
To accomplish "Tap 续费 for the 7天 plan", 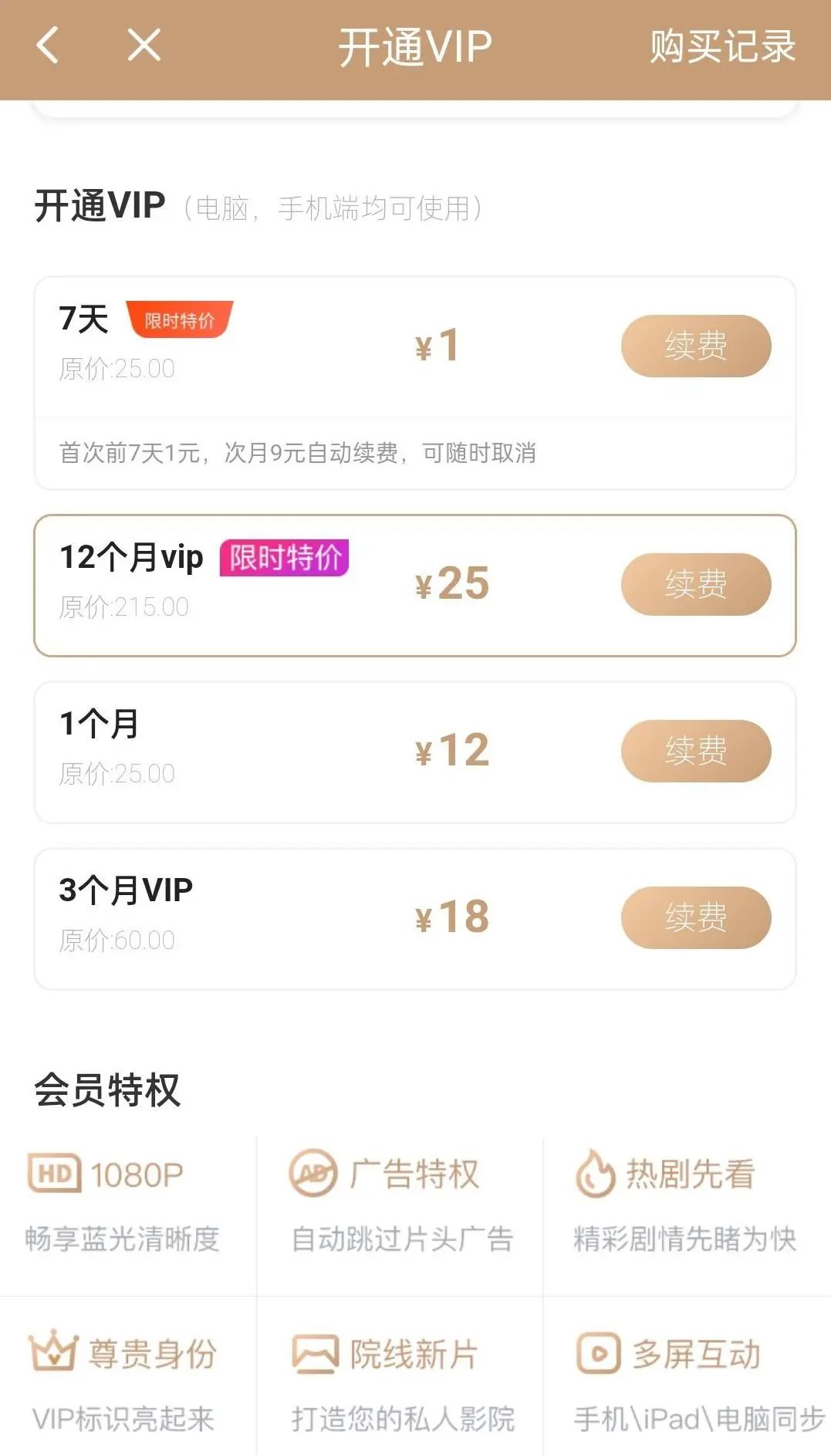I will coord(696,346).
